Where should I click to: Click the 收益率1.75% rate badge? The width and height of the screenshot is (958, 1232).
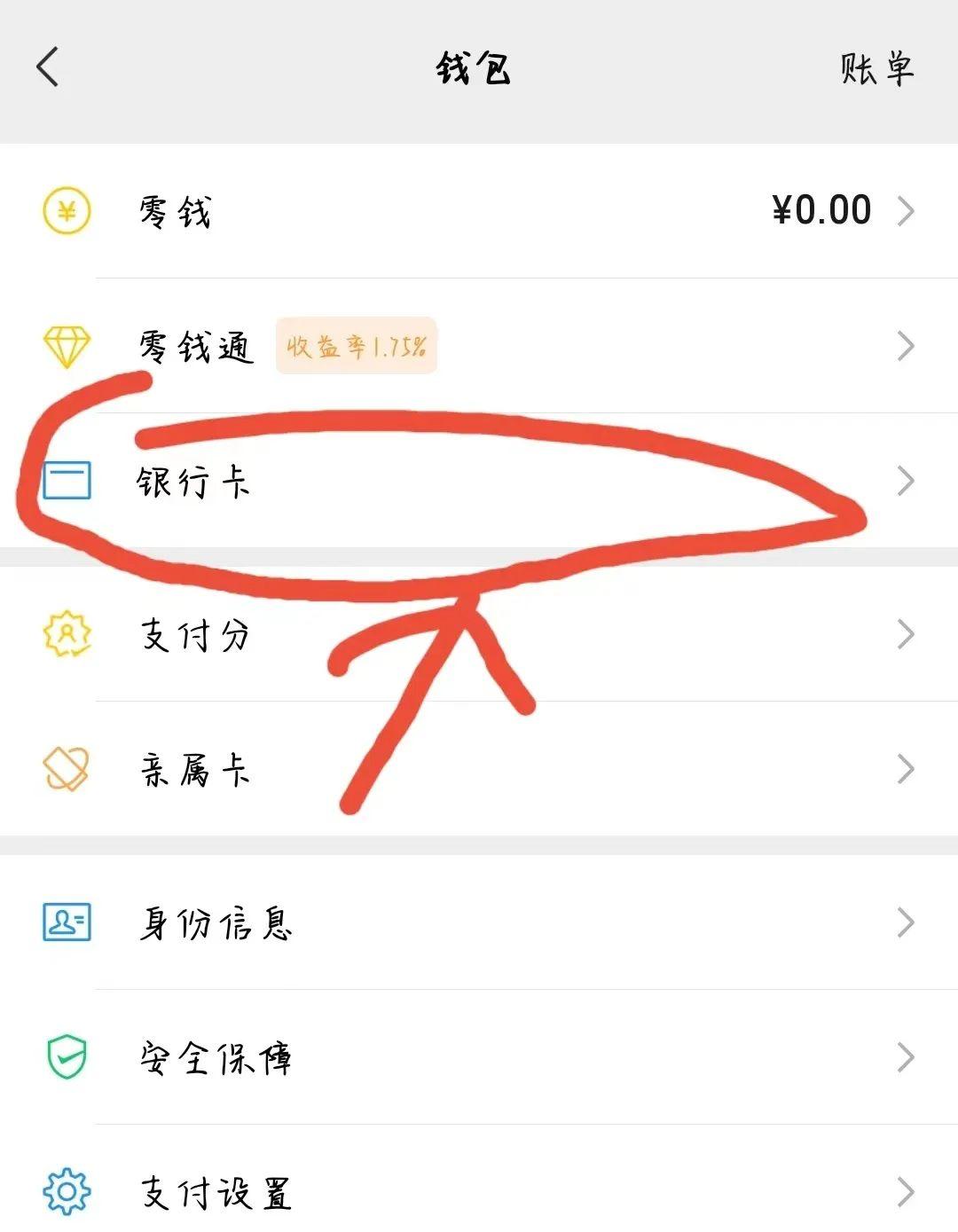(356, 347)
